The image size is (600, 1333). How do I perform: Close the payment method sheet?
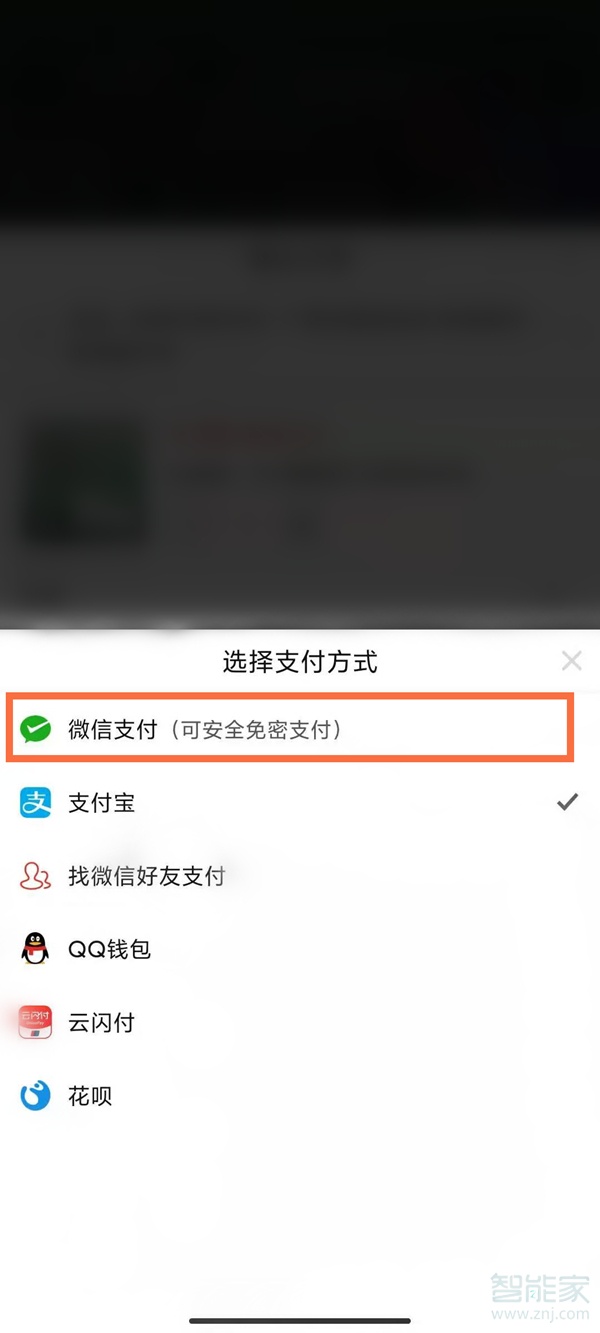[571, 660]
